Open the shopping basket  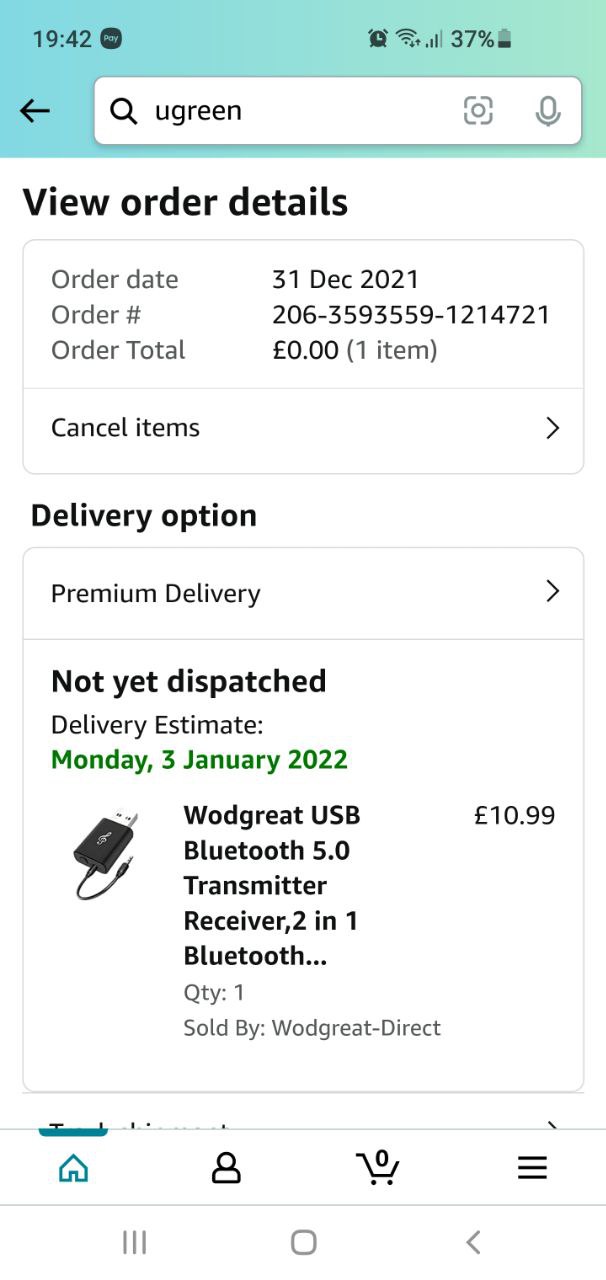(x=378, y=1167)
